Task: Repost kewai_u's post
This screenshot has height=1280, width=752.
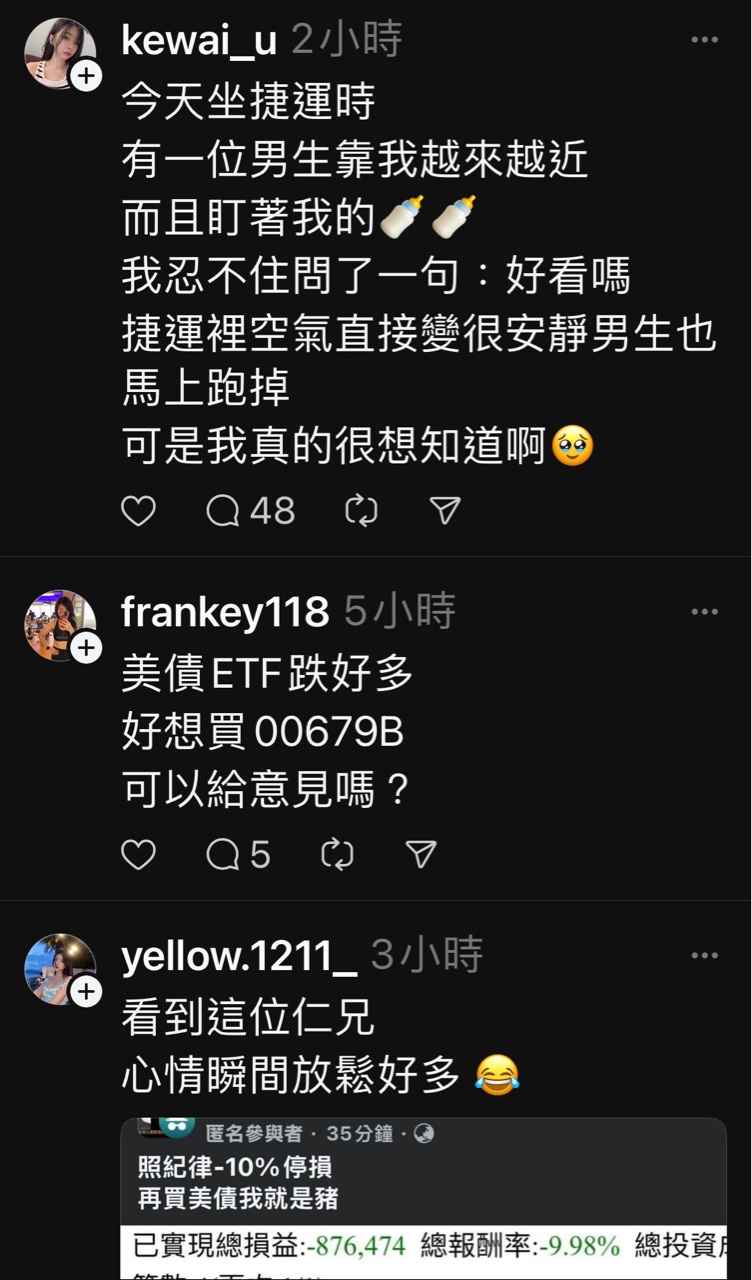Action: (x=361, y=511)
